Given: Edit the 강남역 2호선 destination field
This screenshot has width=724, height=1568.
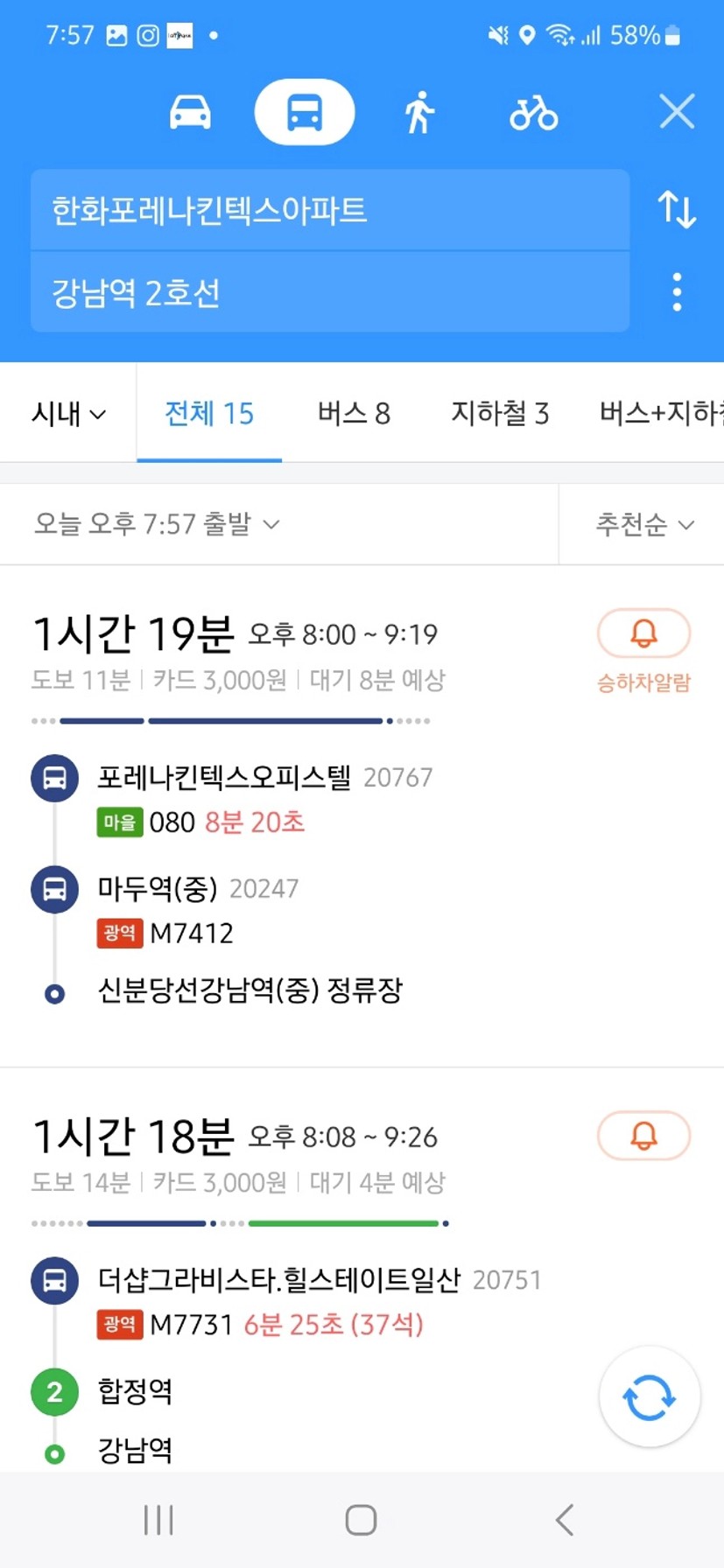Looking at the screenshot, I should click(x=330, y=292).
